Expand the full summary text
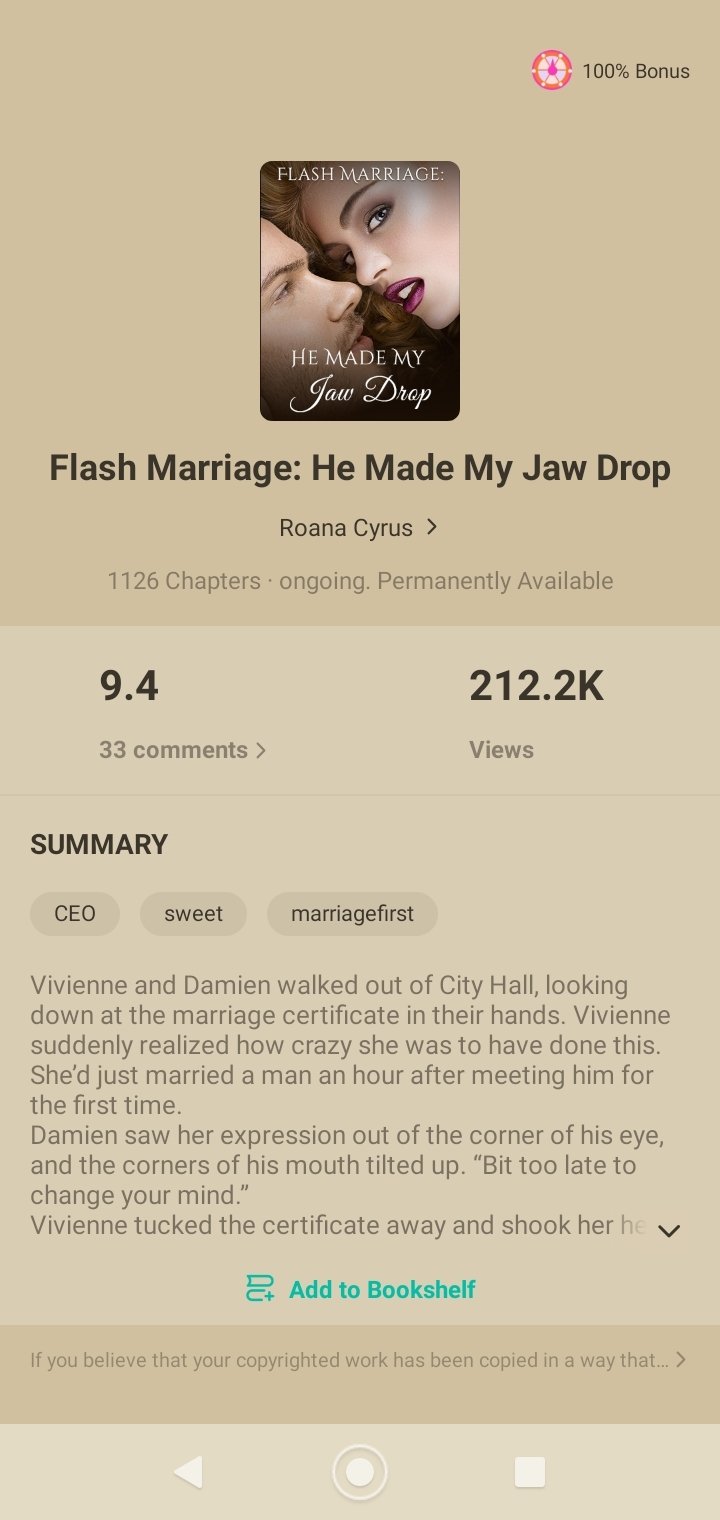The width and height of the screenshot is (720, 1520). pos(669,1231)
